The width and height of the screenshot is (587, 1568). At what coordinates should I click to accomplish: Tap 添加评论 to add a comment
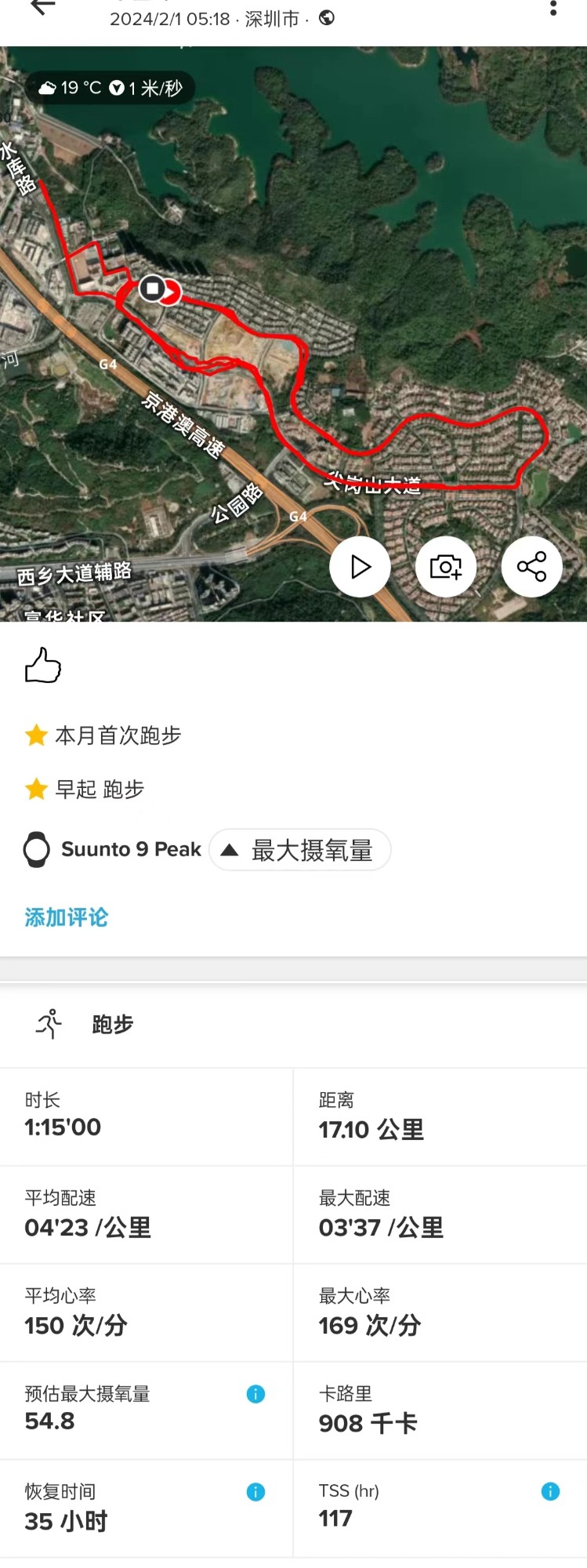[x=67, y=916]
